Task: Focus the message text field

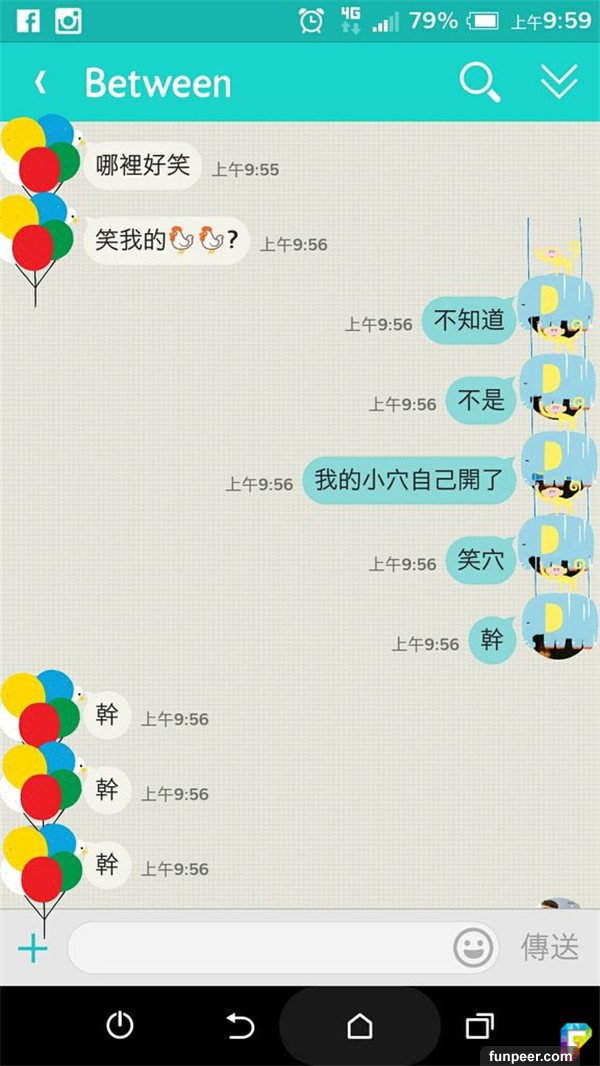Action: (x=260, y=947)
